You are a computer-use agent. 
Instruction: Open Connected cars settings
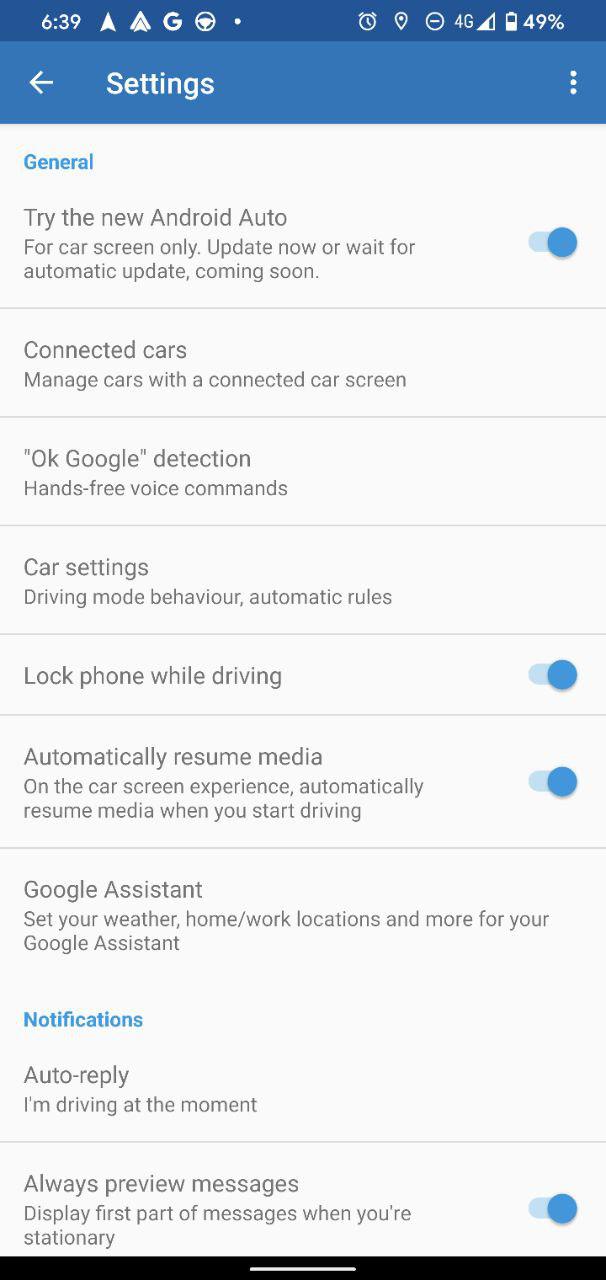coord(303,363)
